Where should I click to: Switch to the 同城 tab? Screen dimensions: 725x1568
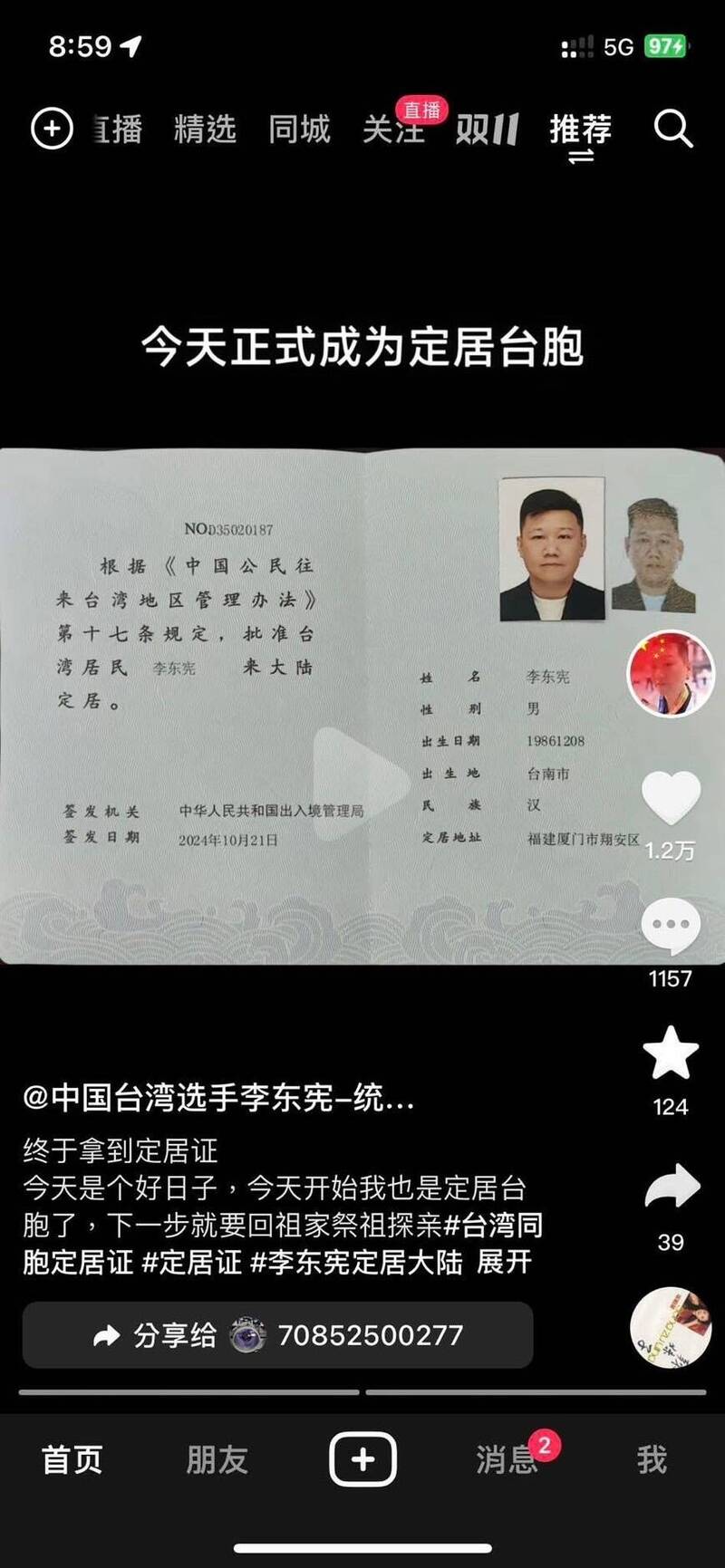tap(299, 129)
